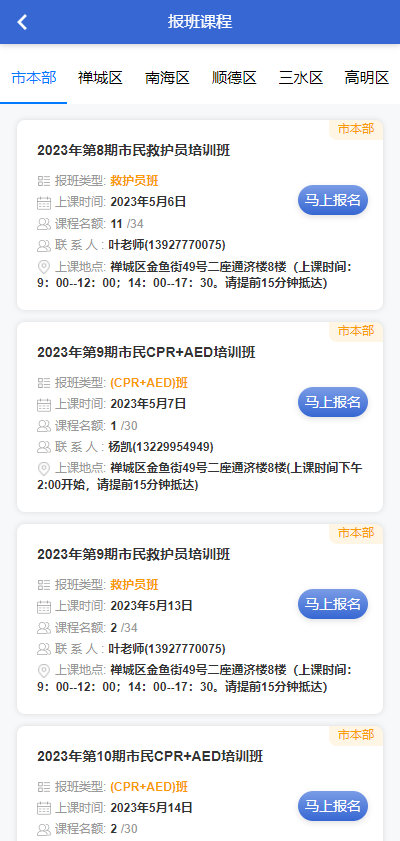
Task: Select the 市本部 tab
Action: pos(34,78)
